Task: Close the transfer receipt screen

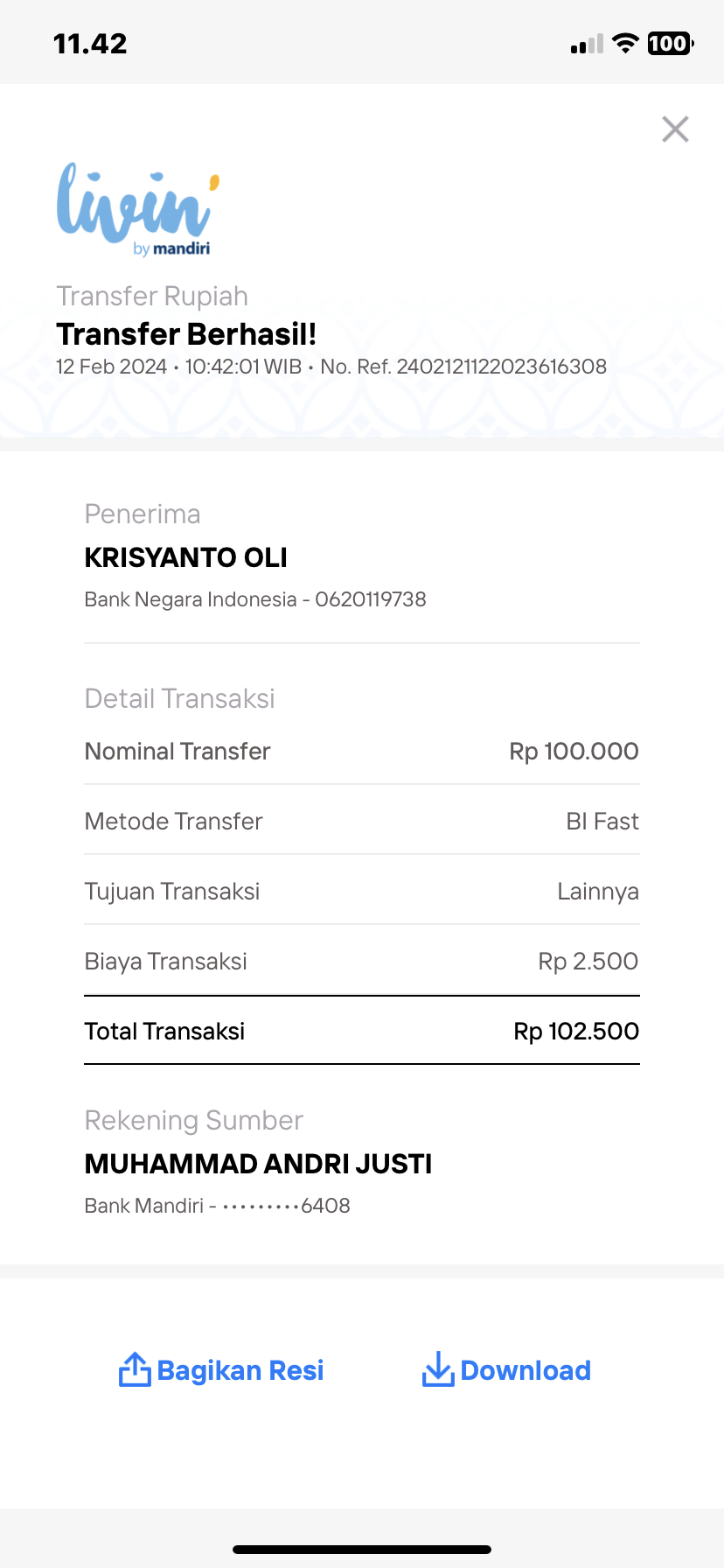Action: [x=675, y=129]
